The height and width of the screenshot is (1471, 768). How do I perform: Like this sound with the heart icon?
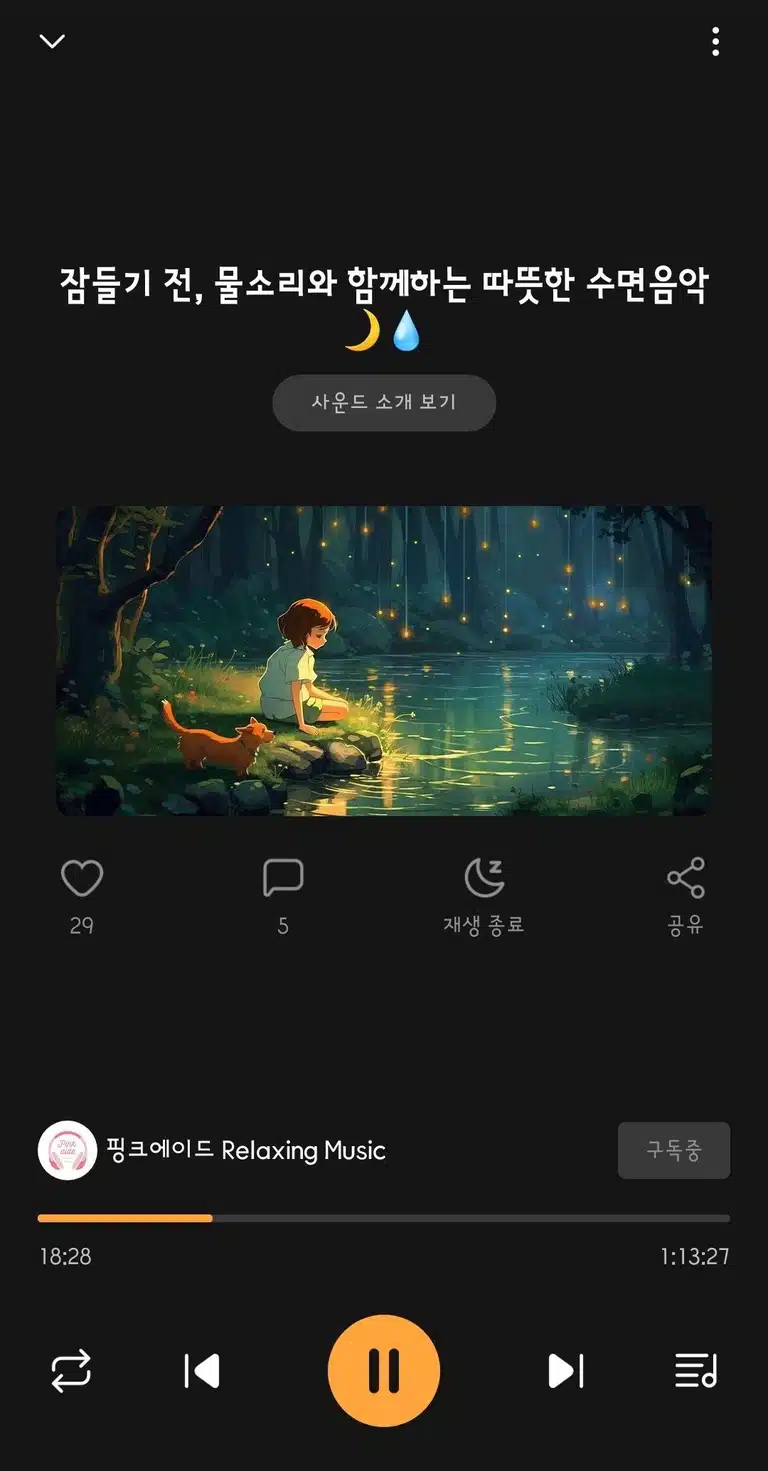82,879
